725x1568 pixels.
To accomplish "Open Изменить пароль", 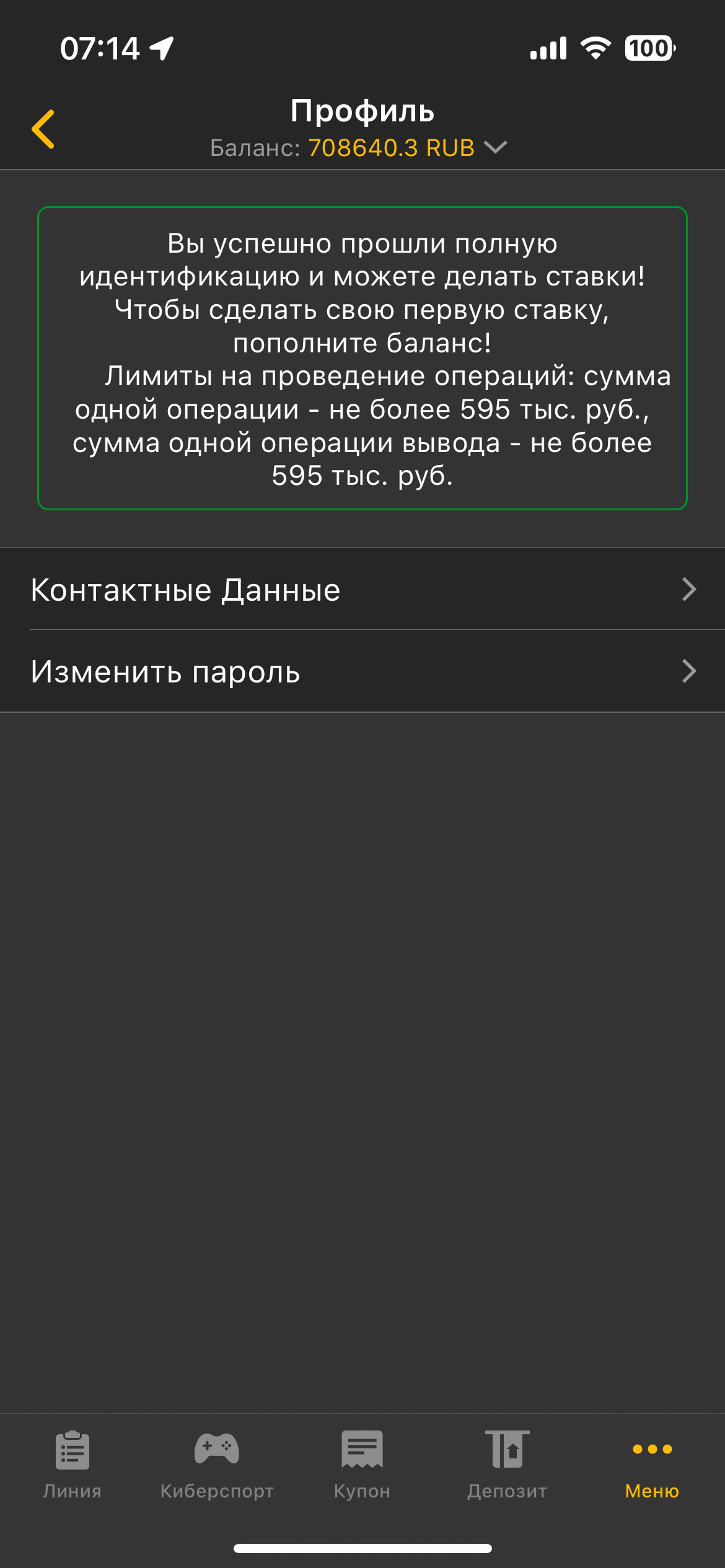I will click(362, 671).
